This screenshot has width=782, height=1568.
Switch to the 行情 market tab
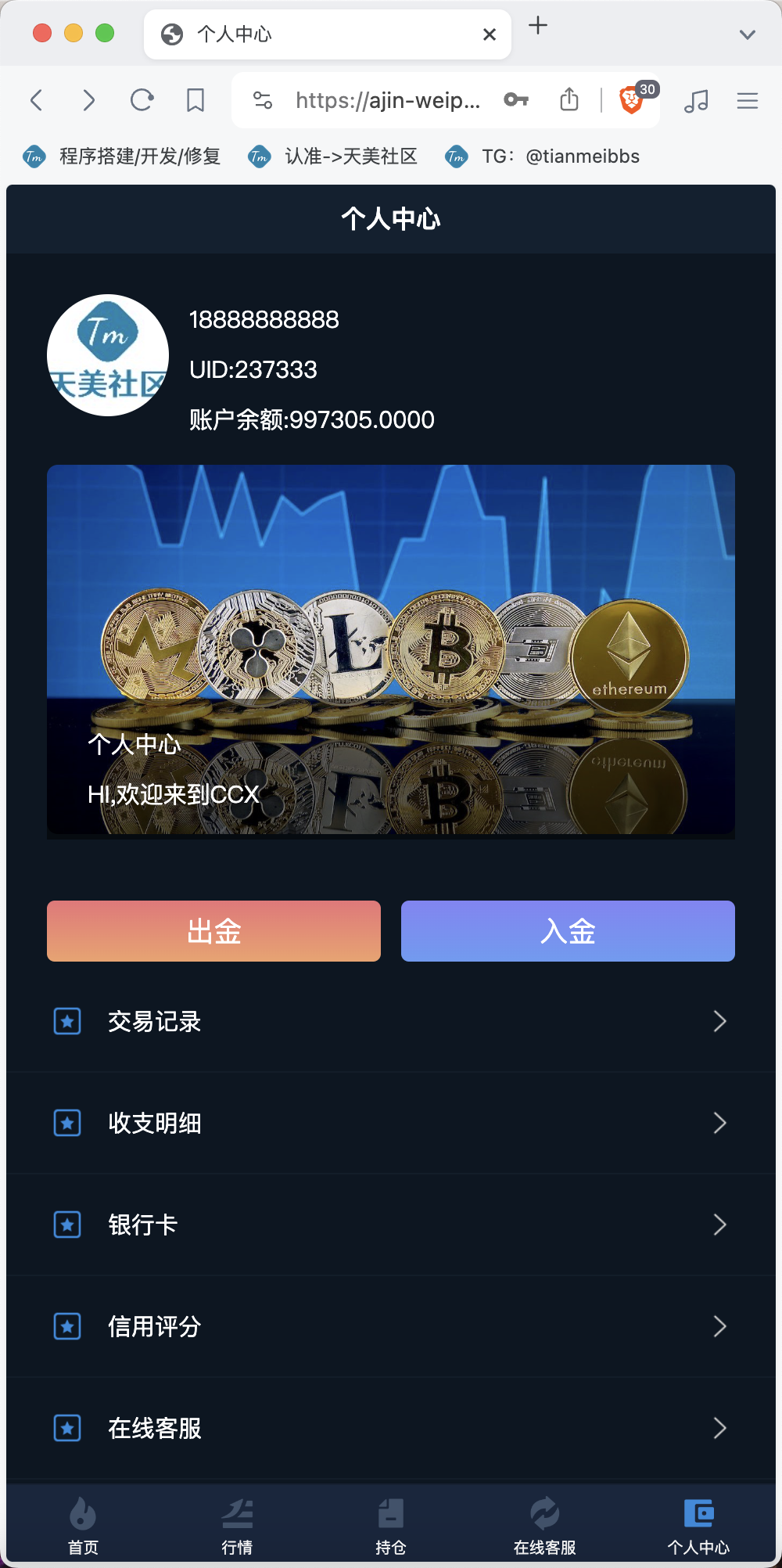click(237, 1526)
